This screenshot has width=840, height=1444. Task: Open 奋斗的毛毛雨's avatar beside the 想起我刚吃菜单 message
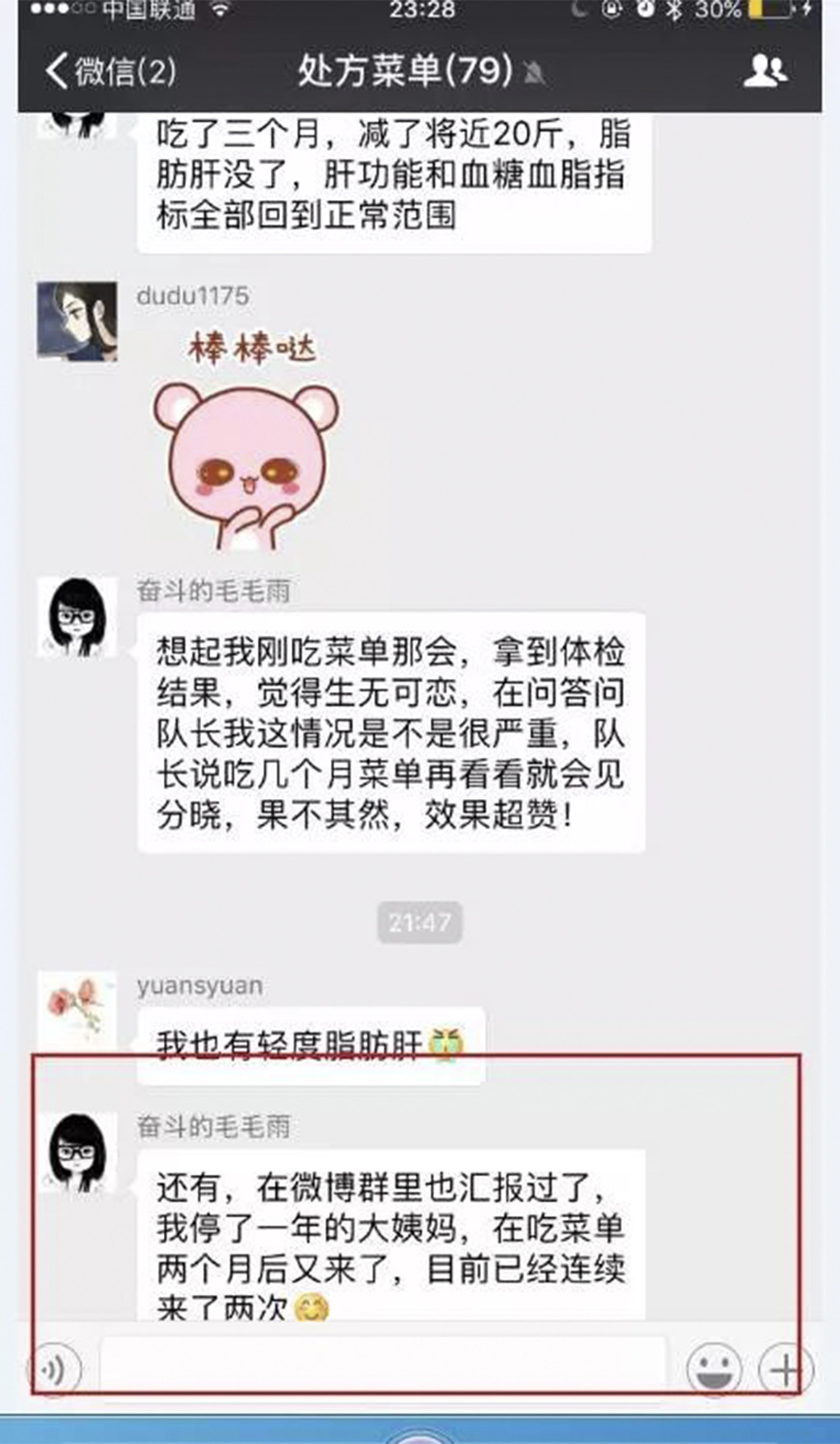click(x=77, y=617)
